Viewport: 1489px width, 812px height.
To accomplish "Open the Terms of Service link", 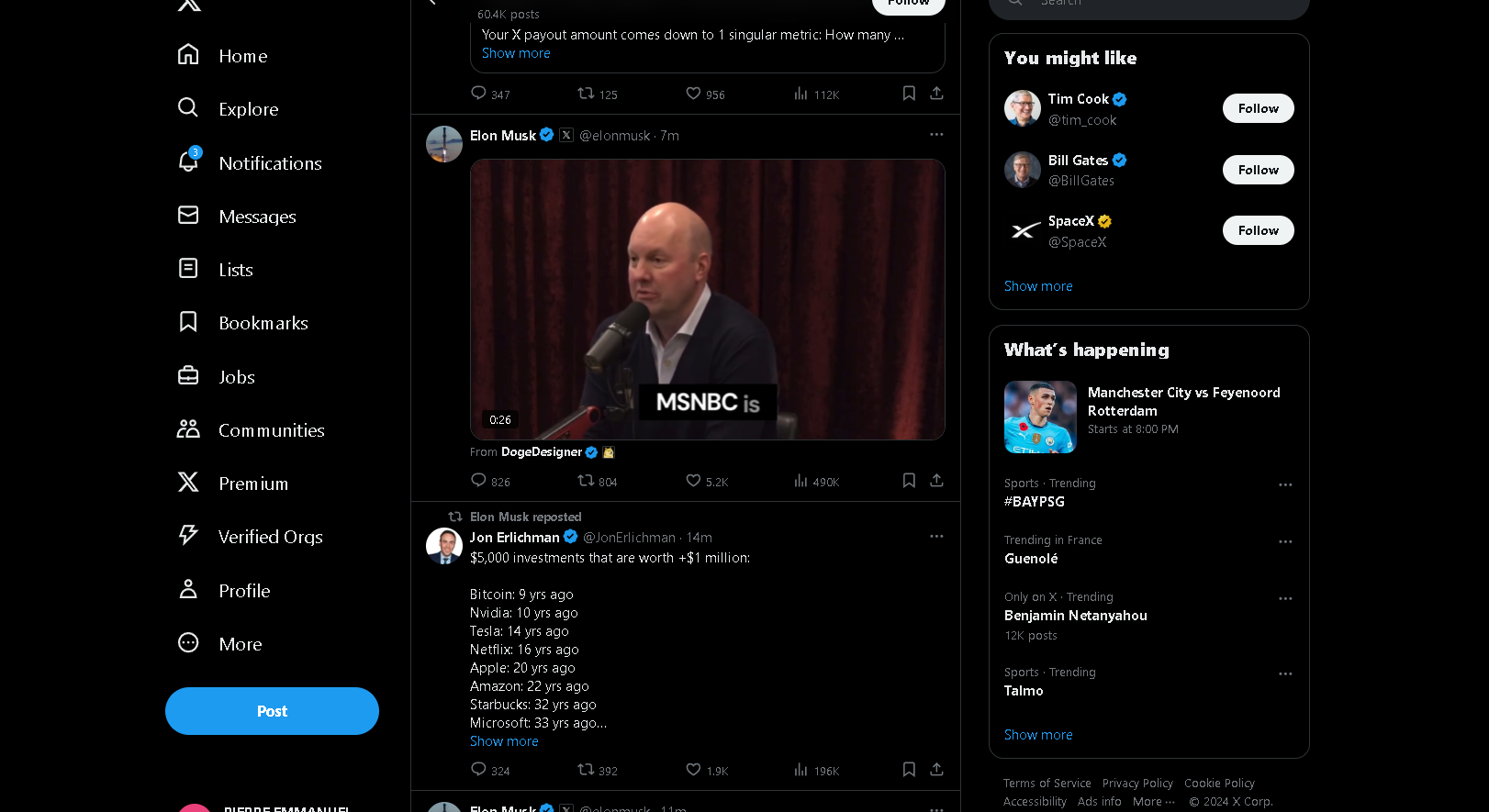I will (x=1047, y=784).
